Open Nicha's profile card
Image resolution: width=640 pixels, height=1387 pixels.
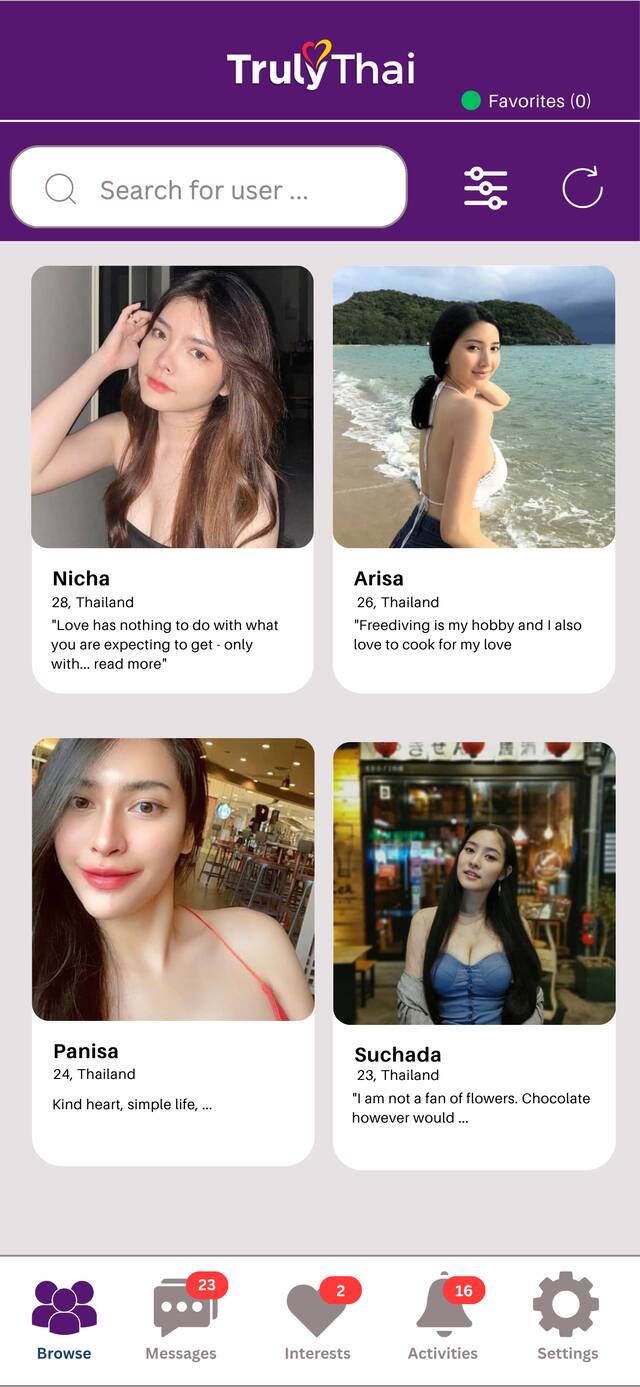(x=172, y=479)
